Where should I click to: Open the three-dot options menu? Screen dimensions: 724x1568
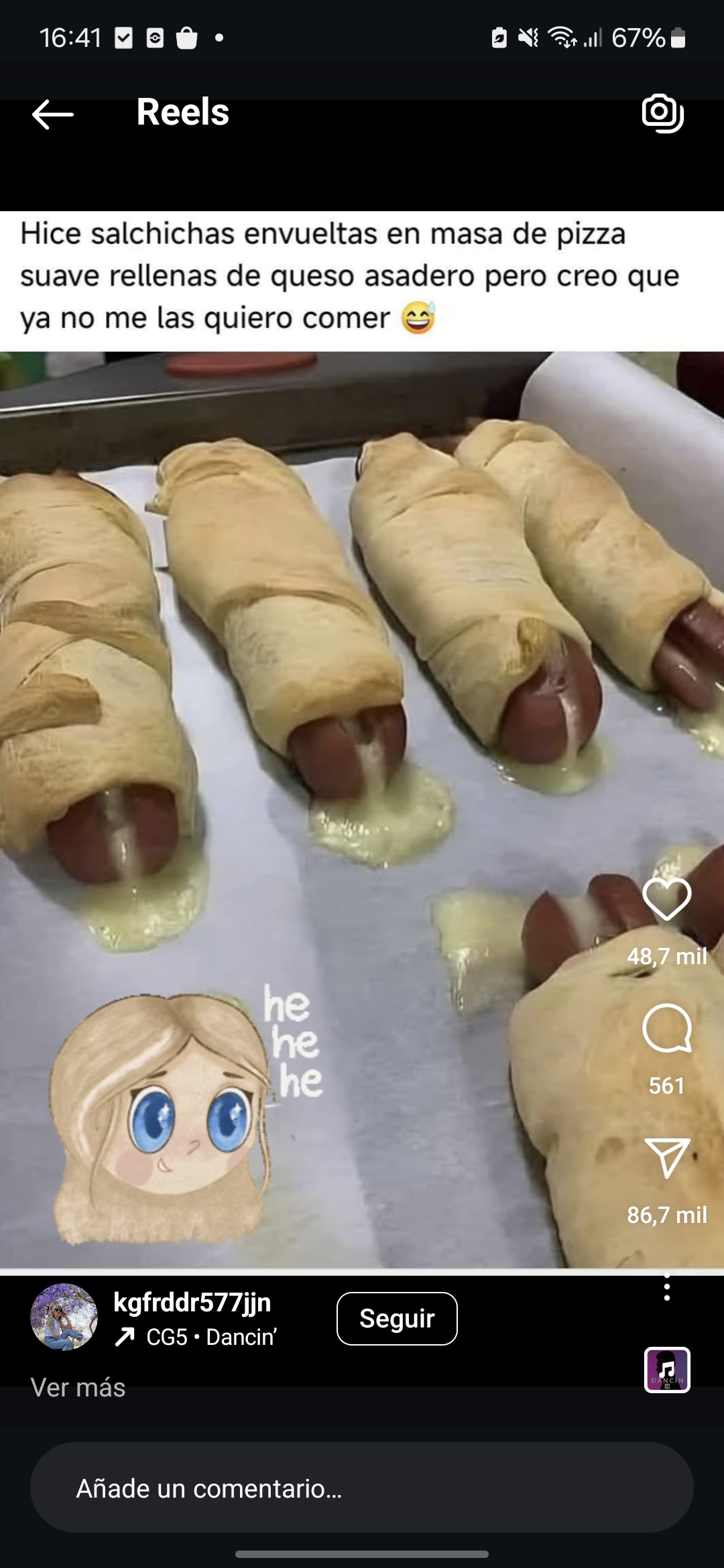pyautogui.click(x=666, y=1287)
